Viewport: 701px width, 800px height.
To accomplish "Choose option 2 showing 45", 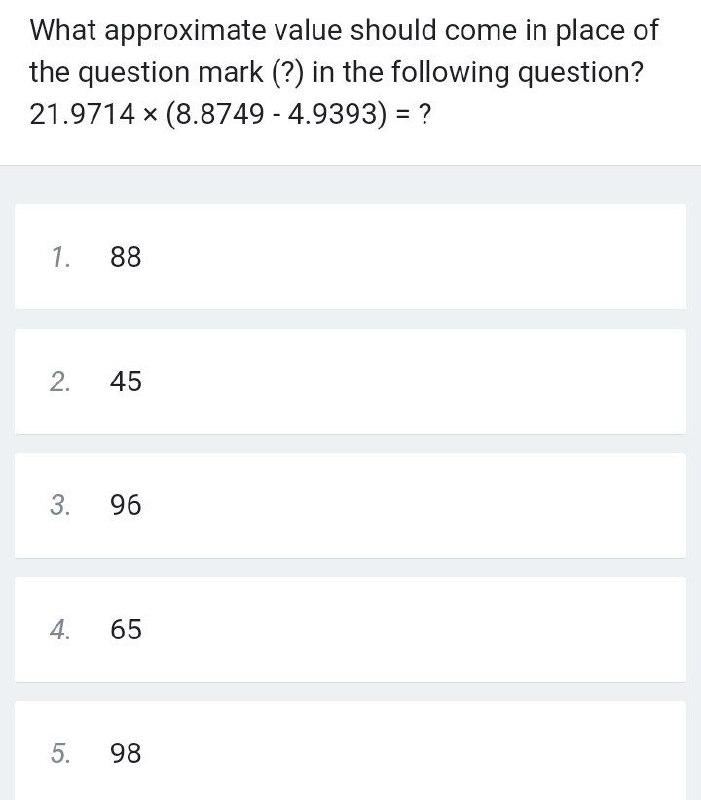I will tap(350, 381).
